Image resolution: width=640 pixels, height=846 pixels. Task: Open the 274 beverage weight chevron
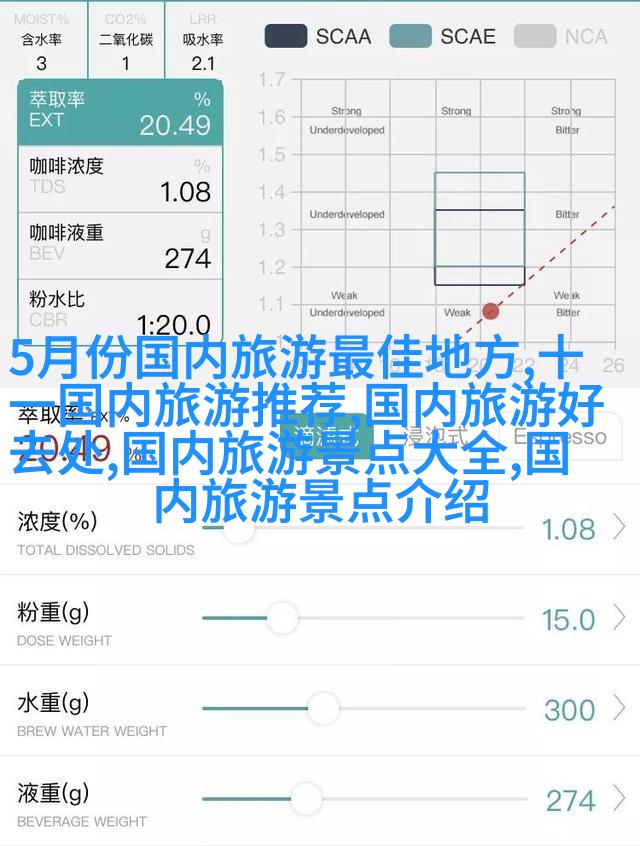tap(619, 799)
